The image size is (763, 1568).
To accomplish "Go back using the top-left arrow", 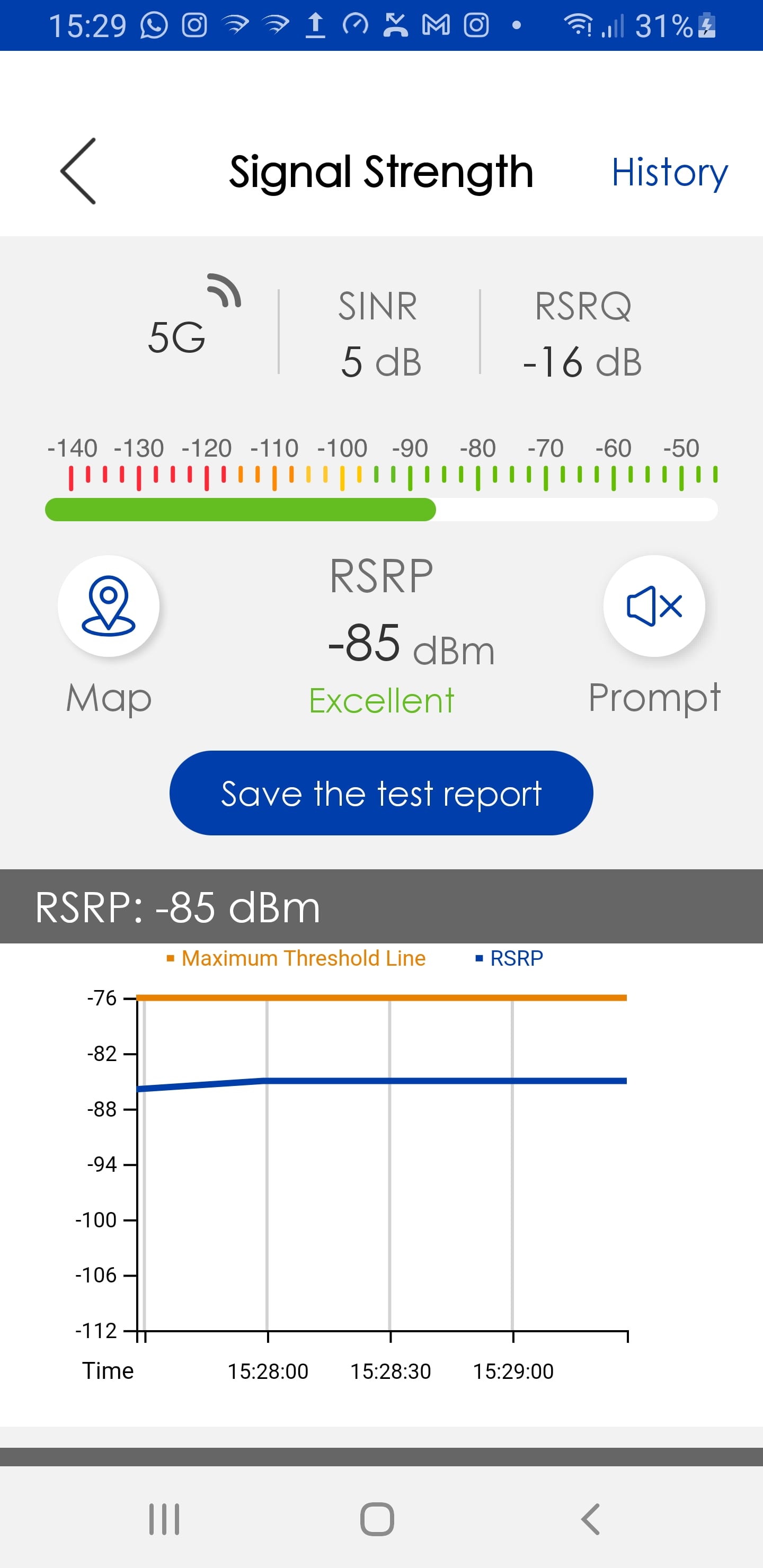I will coord(78,171).
